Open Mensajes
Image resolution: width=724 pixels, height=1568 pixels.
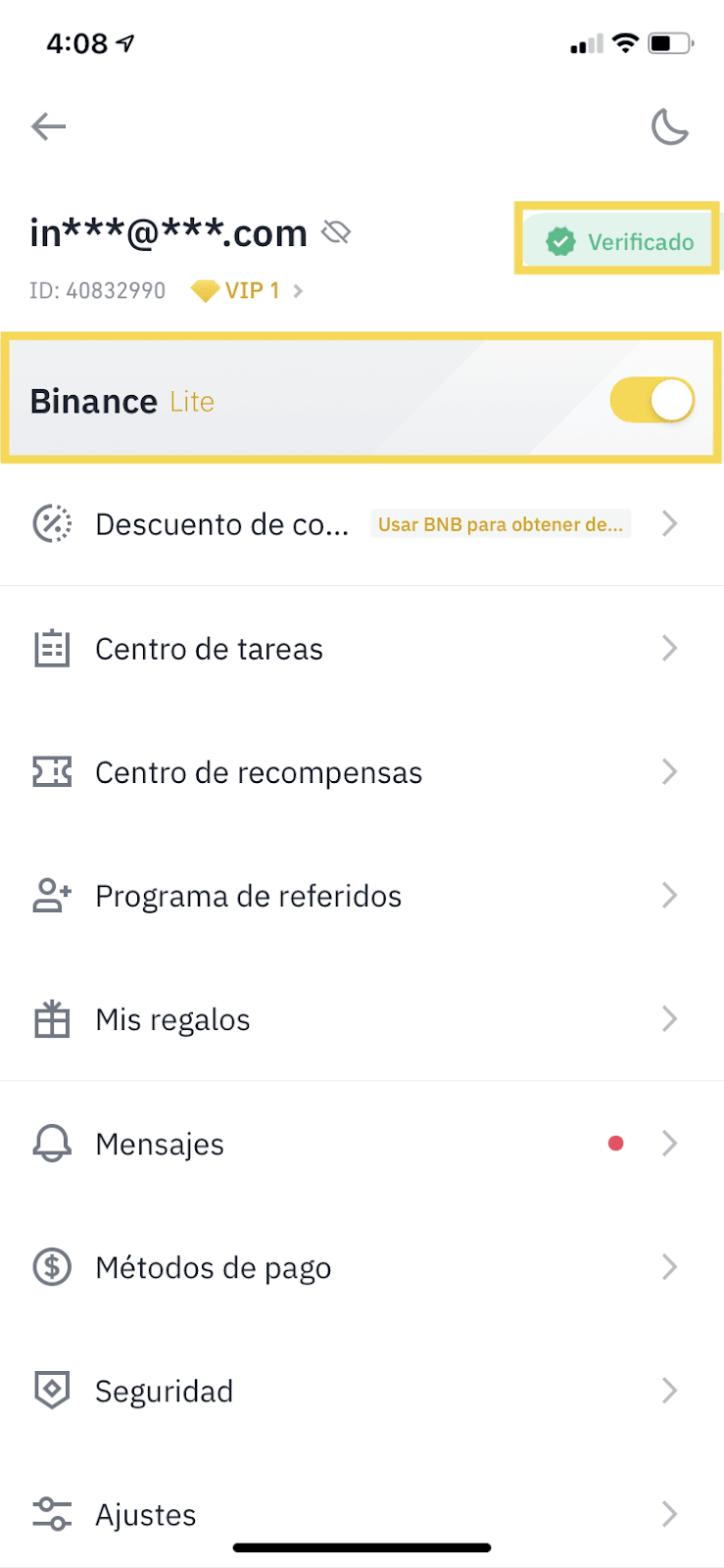pyautogui.click(x=362, y=1144)
